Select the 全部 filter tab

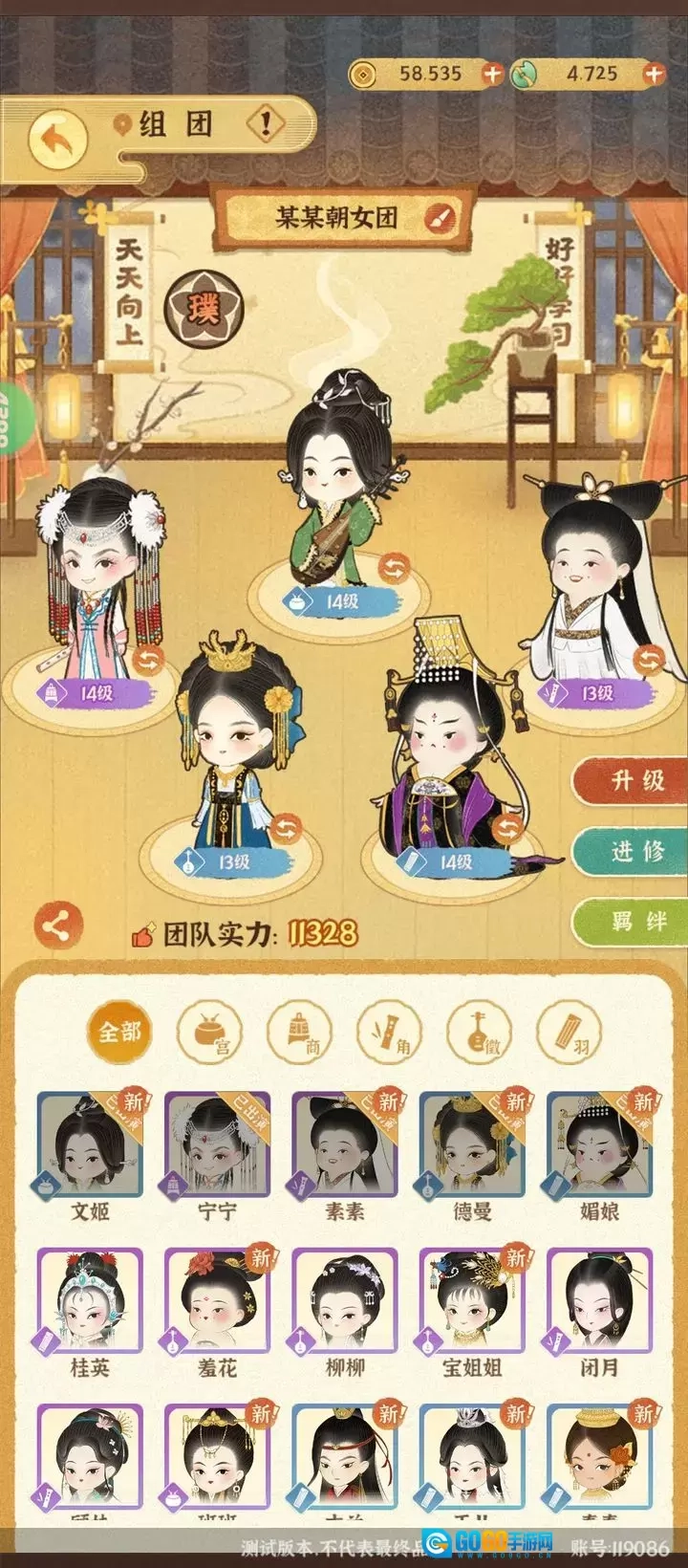120,1033
